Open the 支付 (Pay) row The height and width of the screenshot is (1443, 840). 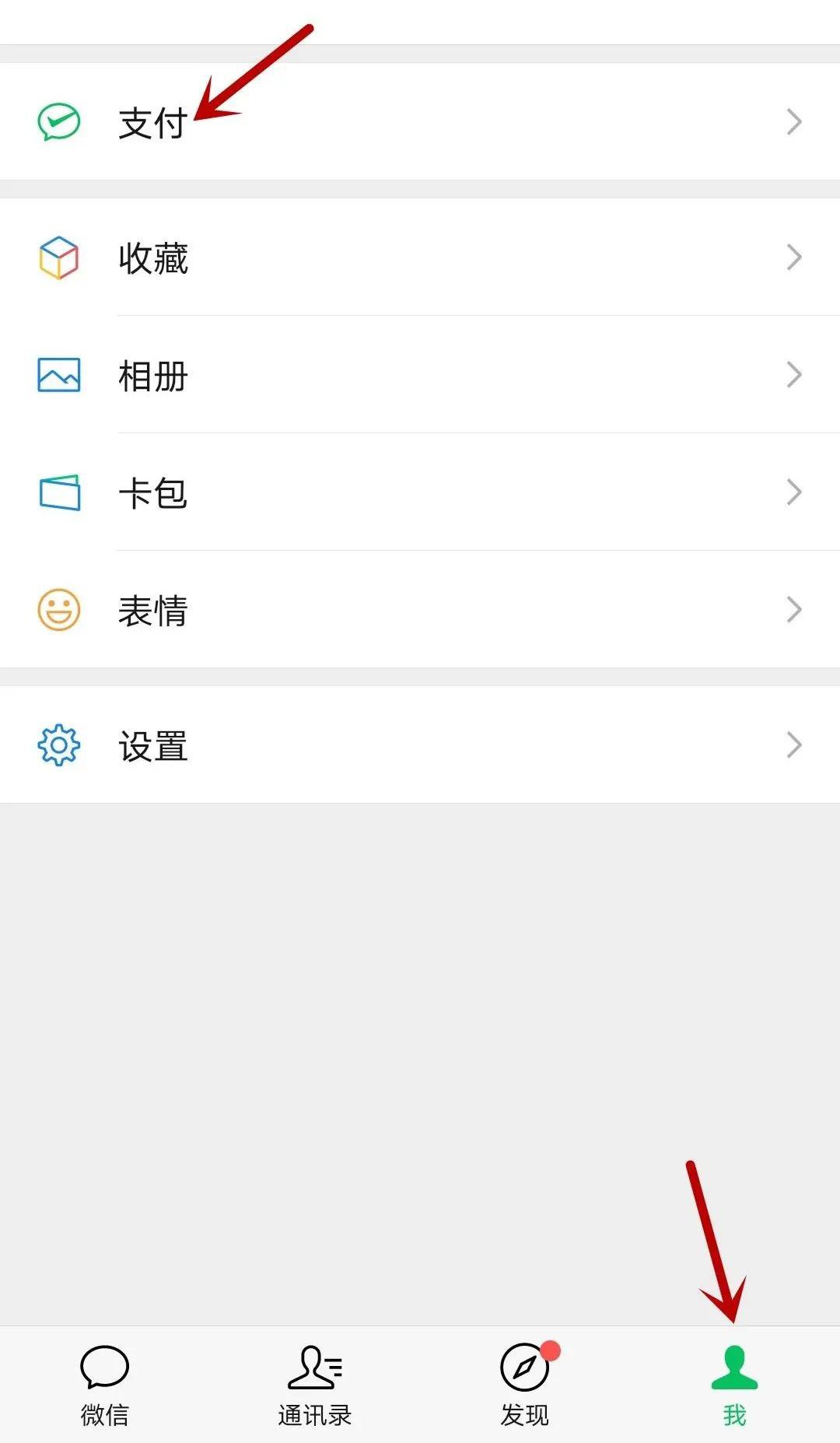[420, 122]
